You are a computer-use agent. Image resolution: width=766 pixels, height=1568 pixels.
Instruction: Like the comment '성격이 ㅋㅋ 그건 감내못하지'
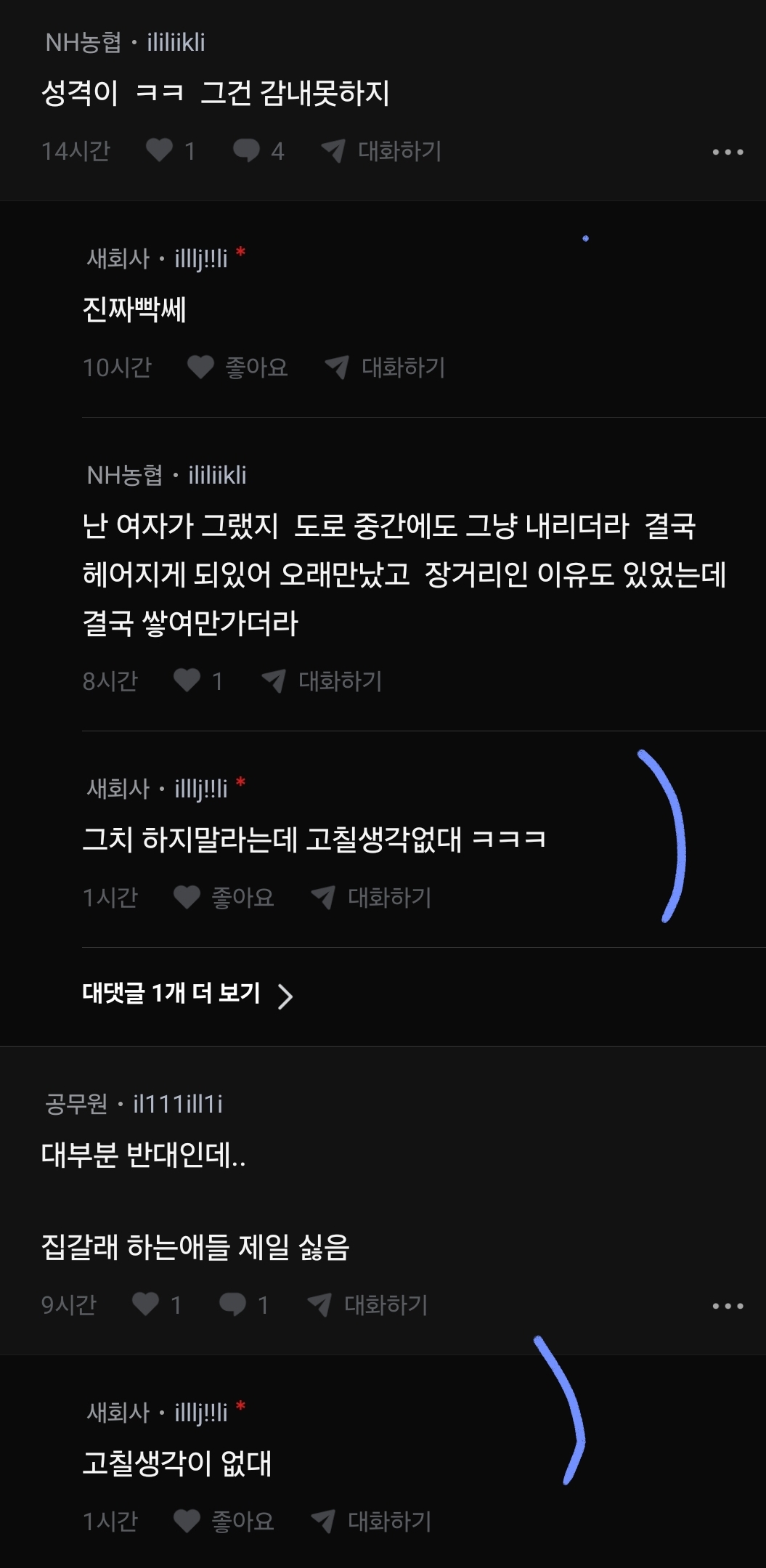pyautogui.click(x=160, y=150)
